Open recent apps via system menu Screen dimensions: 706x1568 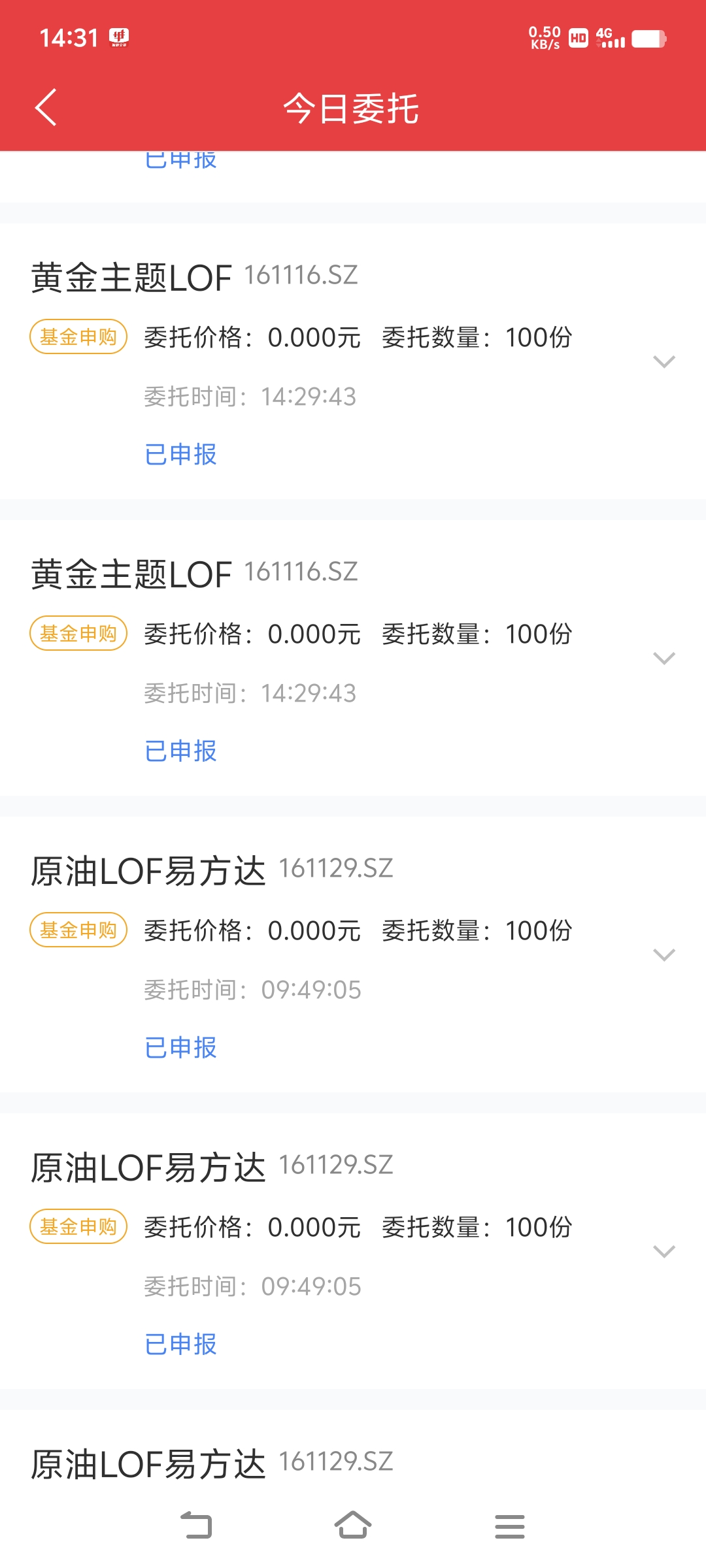pyautogui.click(x=510, y=1526)
